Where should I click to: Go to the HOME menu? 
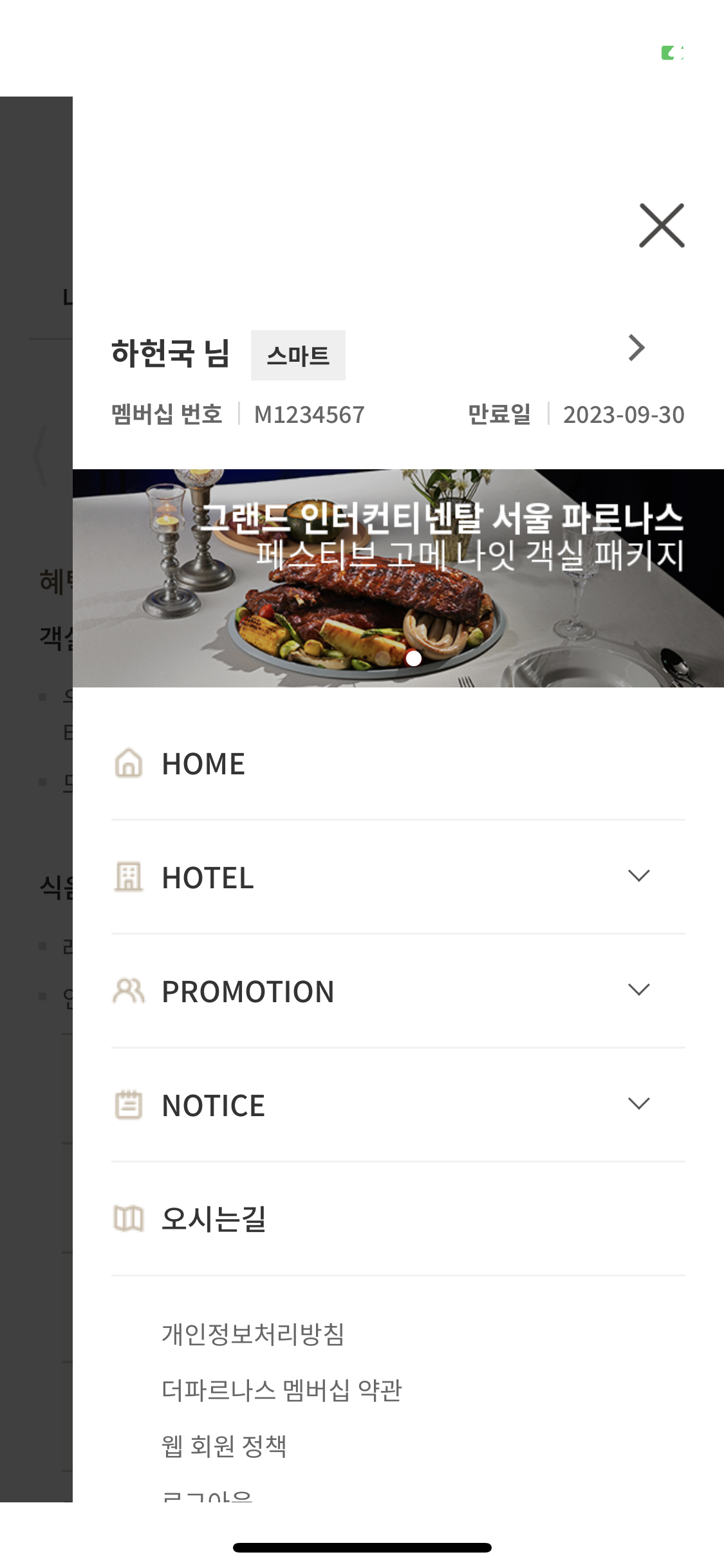coord(203,764)
